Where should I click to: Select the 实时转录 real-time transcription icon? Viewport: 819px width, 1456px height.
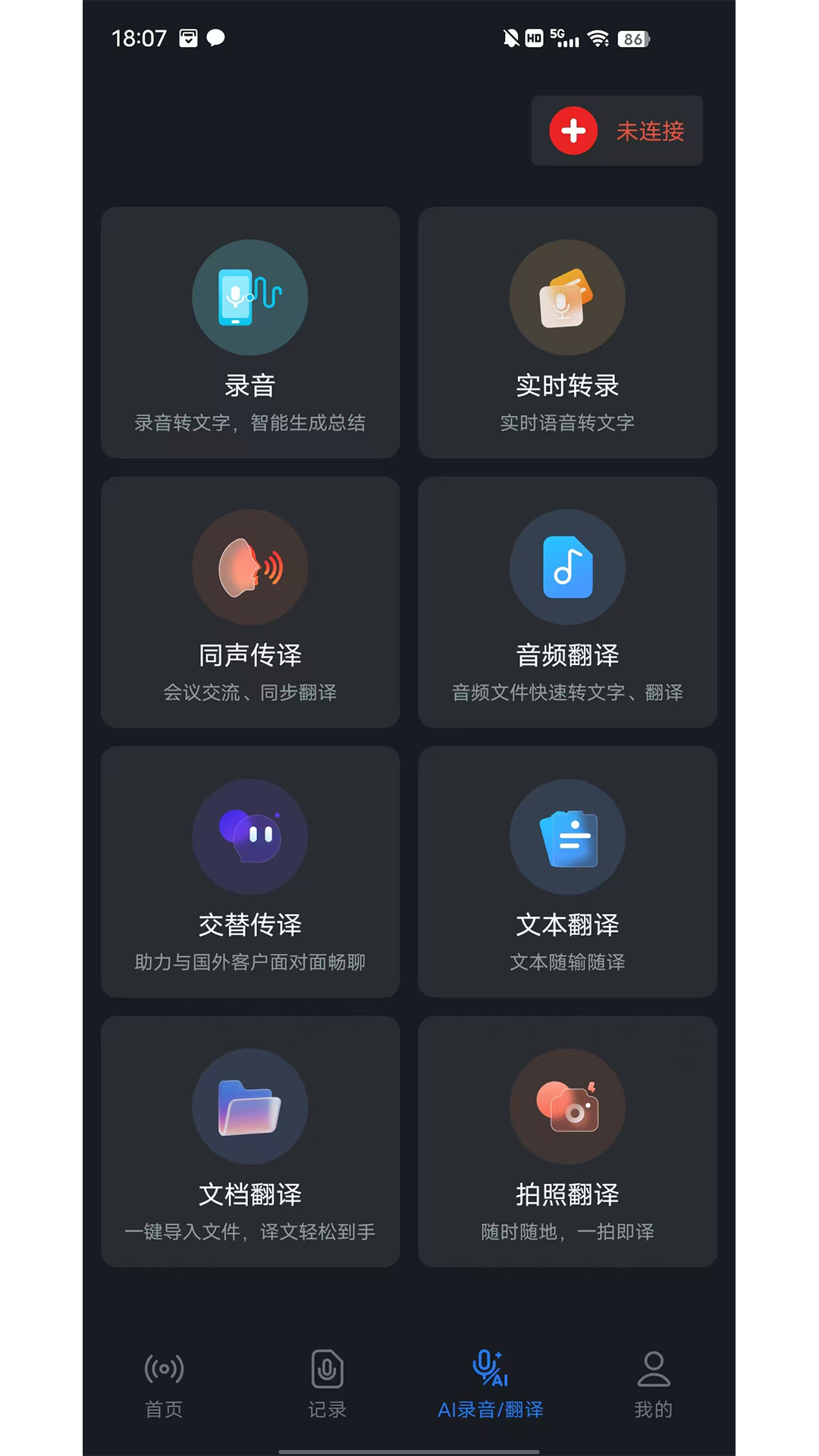tap(567, 297)
